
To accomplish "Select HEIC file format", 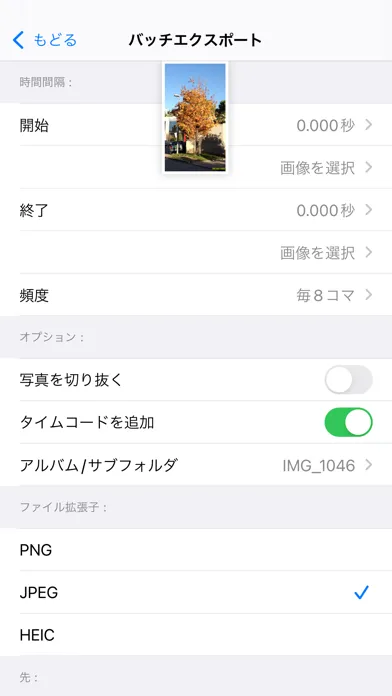I will coord(196,635).
